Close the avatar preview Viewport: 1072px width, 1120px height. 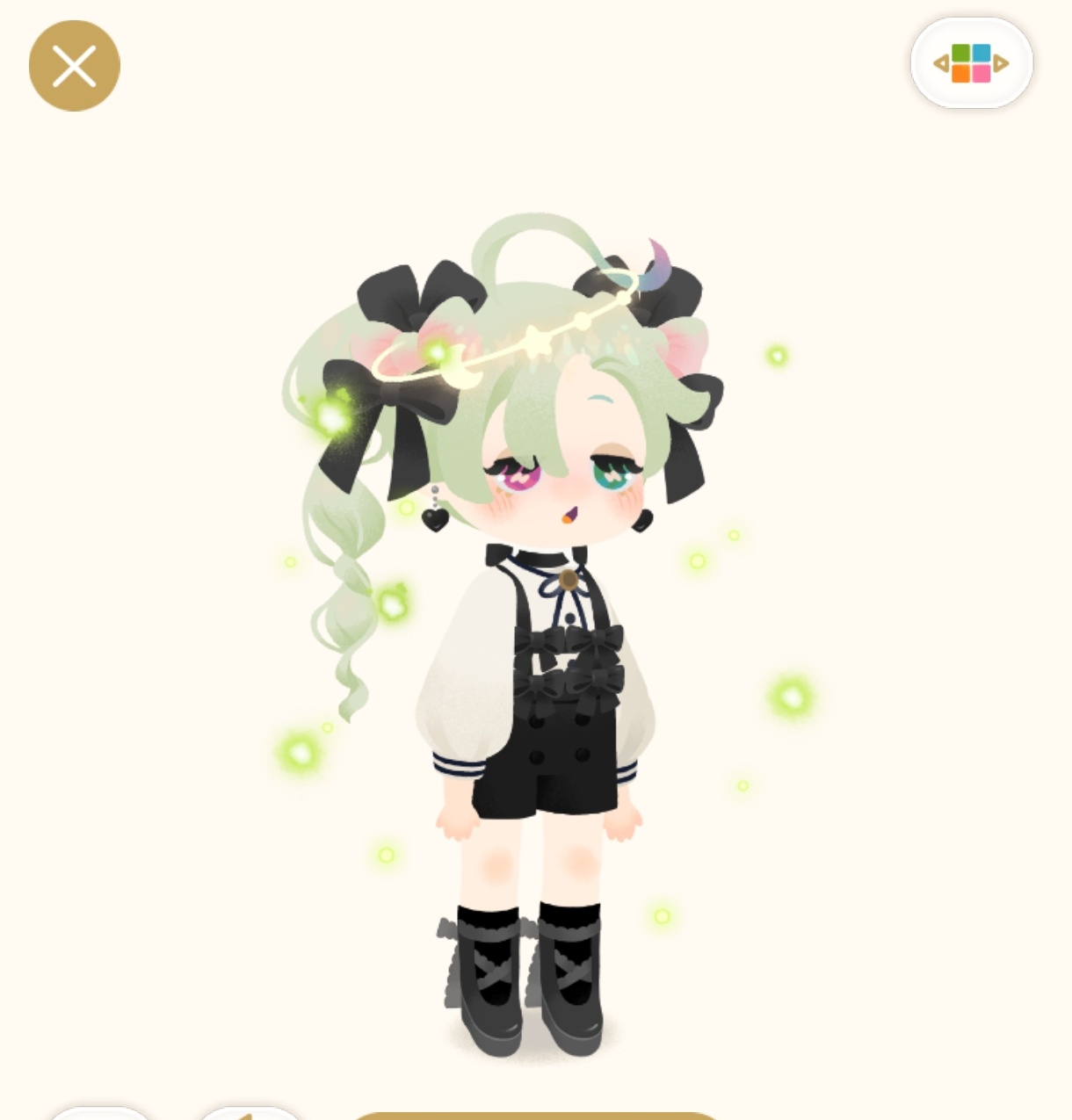click(x=75, y=66)
